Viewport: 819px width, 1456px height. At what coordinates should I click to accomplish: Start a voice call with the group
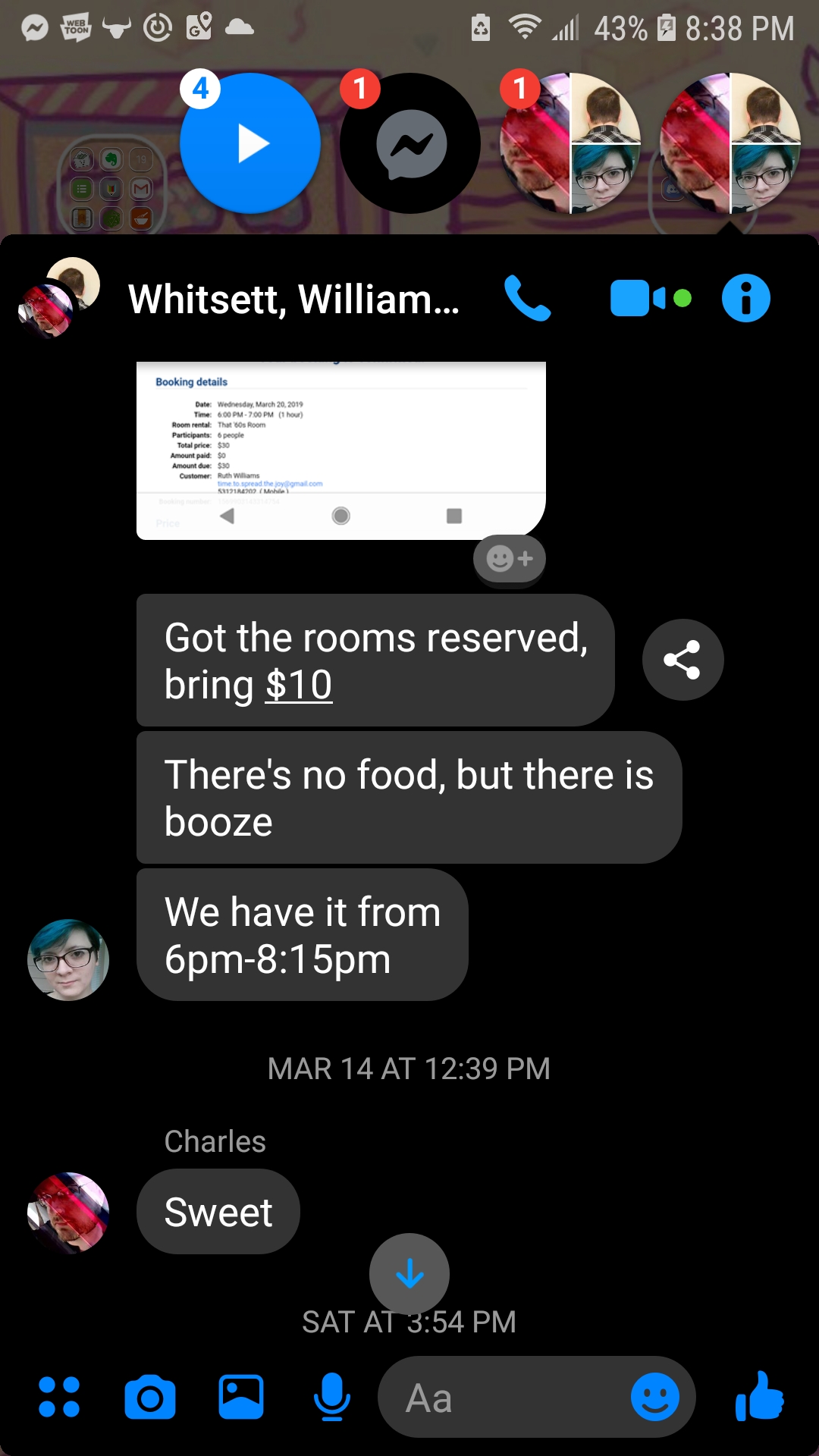tap(527, 298)
